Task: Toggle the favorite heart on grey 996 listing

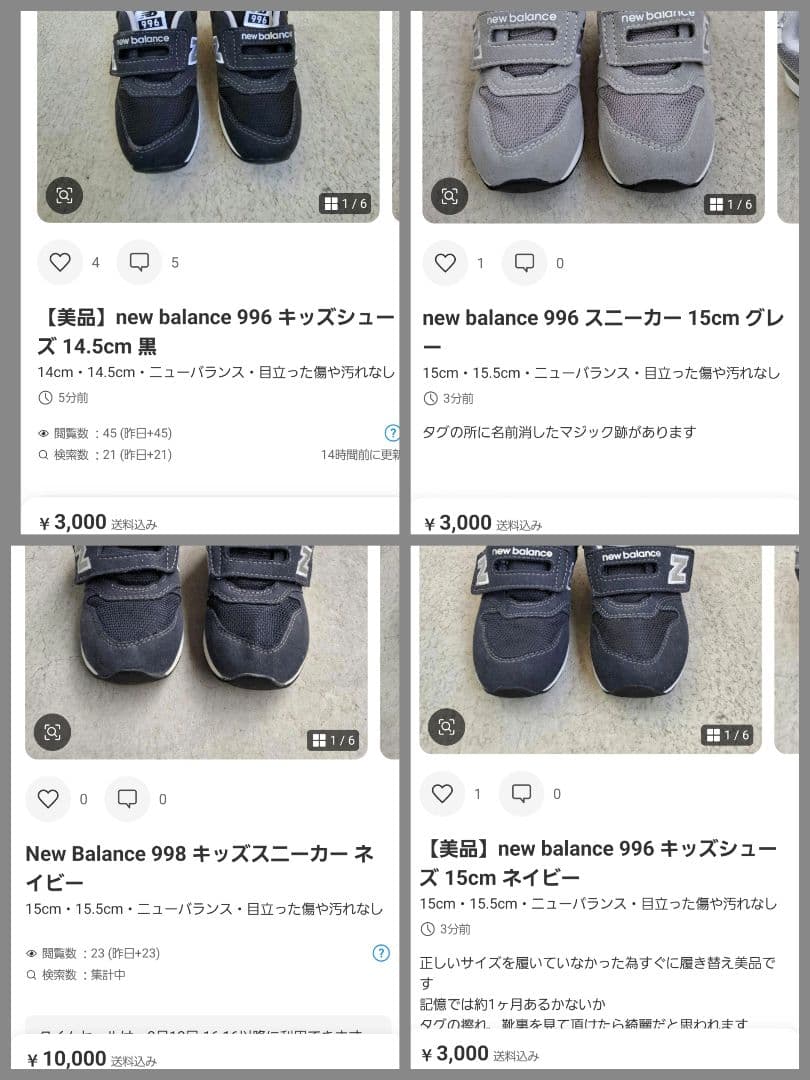Action: (445, 262)
